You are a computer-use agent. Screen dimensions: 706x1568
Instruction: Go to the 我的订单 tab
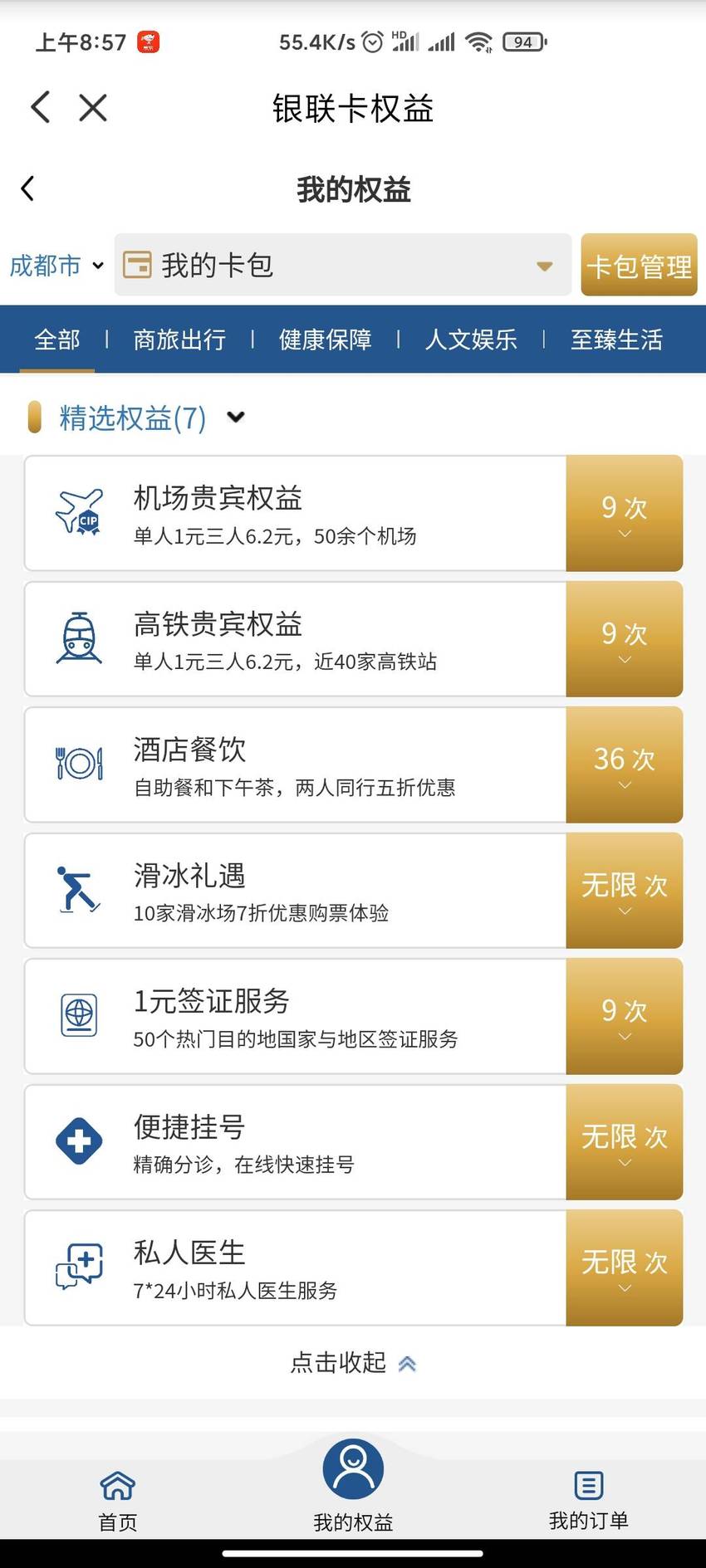click(x=588, y=1501)
